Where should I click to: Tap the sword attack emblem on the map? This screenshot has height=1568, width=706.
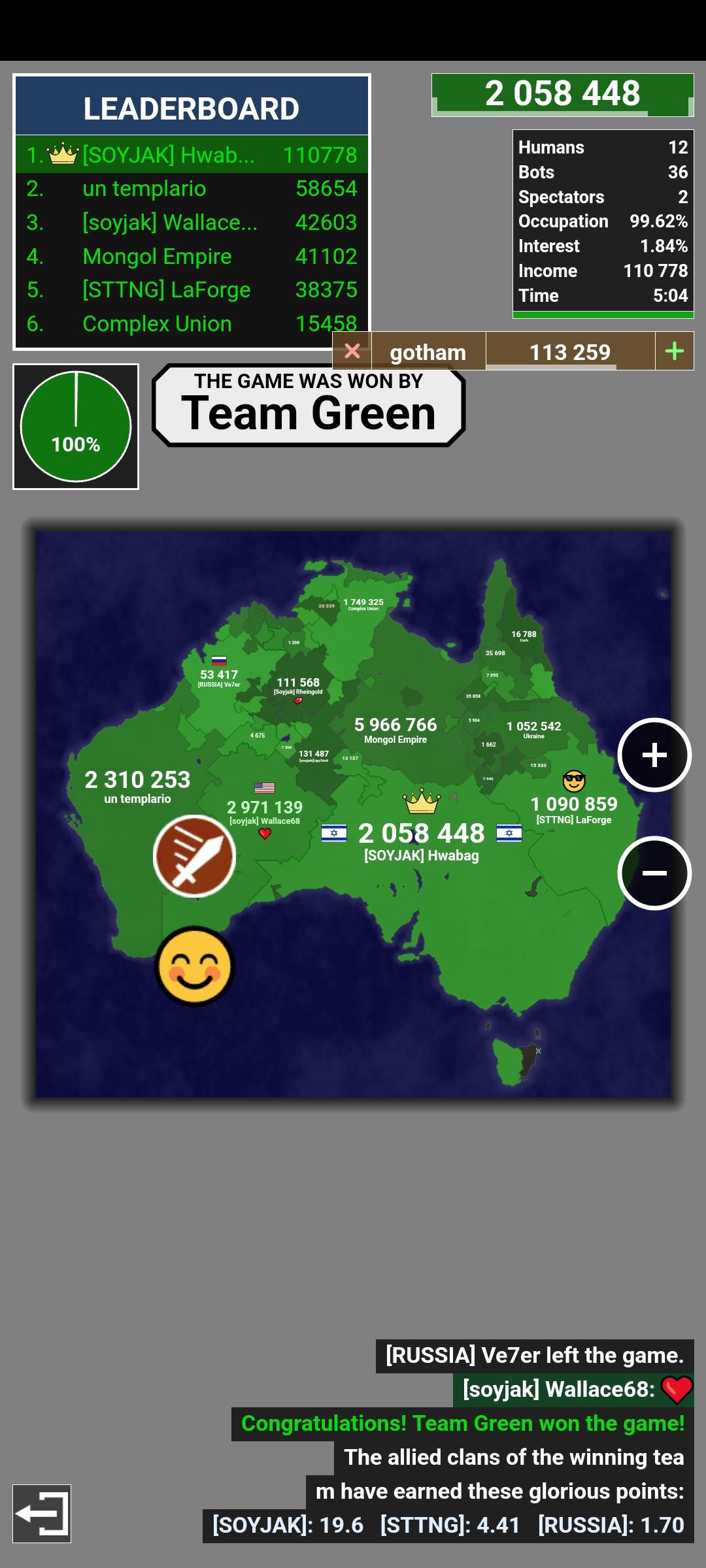click(x=195, y=856)
